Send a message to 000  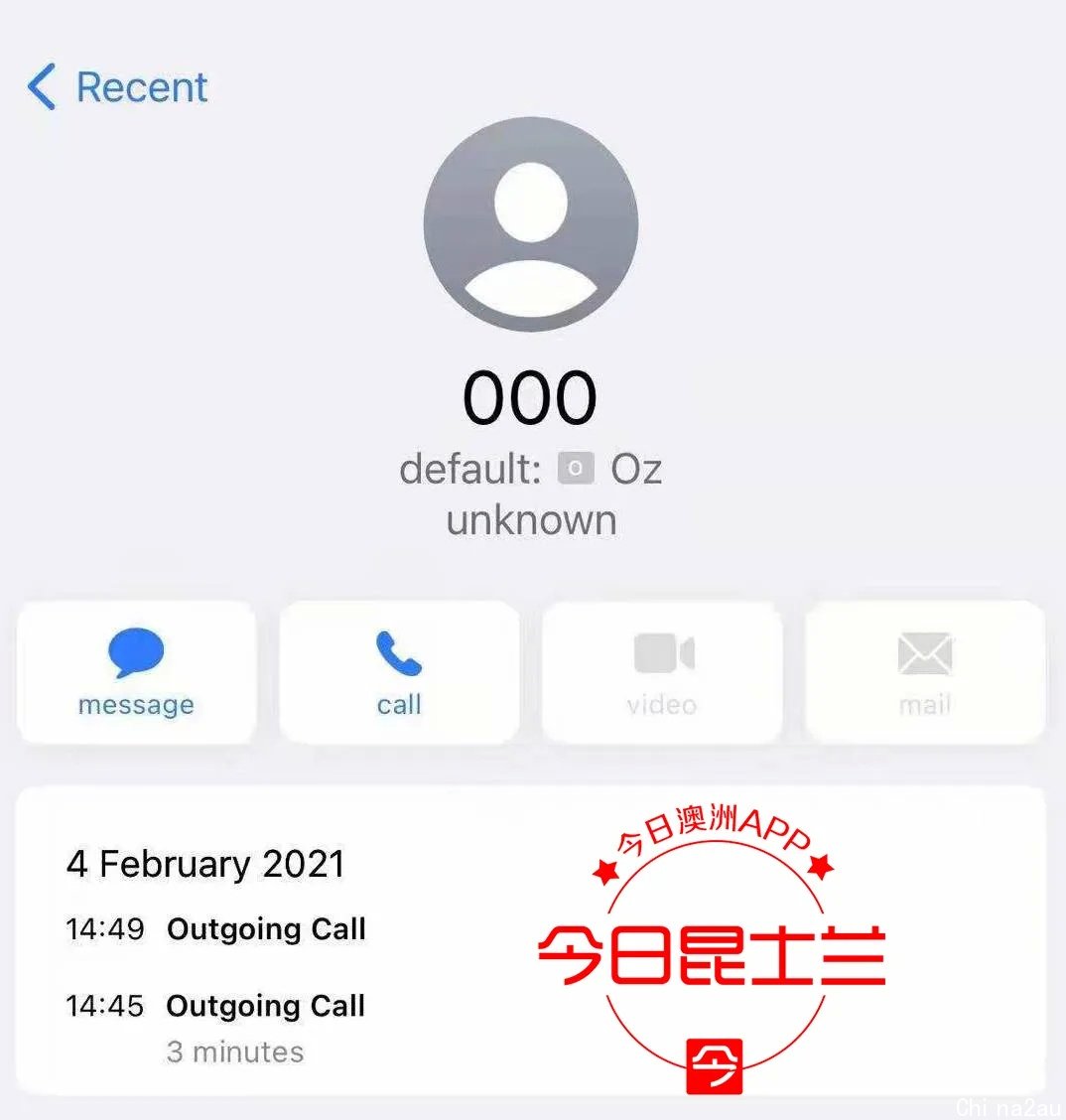[136, 672]
